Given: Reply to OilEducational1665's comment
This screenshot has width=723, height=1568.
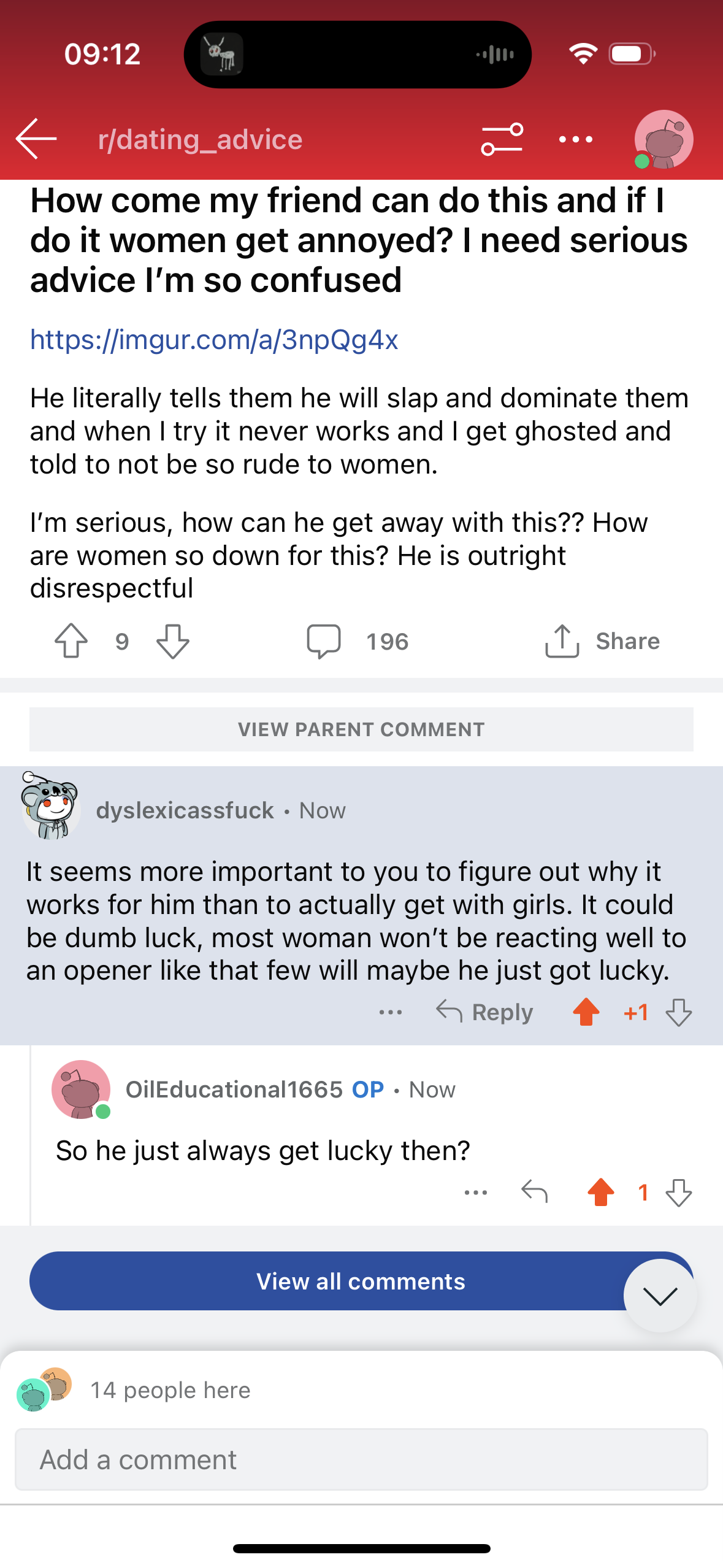Looking at the screenshot, I should click(534, 1192).
